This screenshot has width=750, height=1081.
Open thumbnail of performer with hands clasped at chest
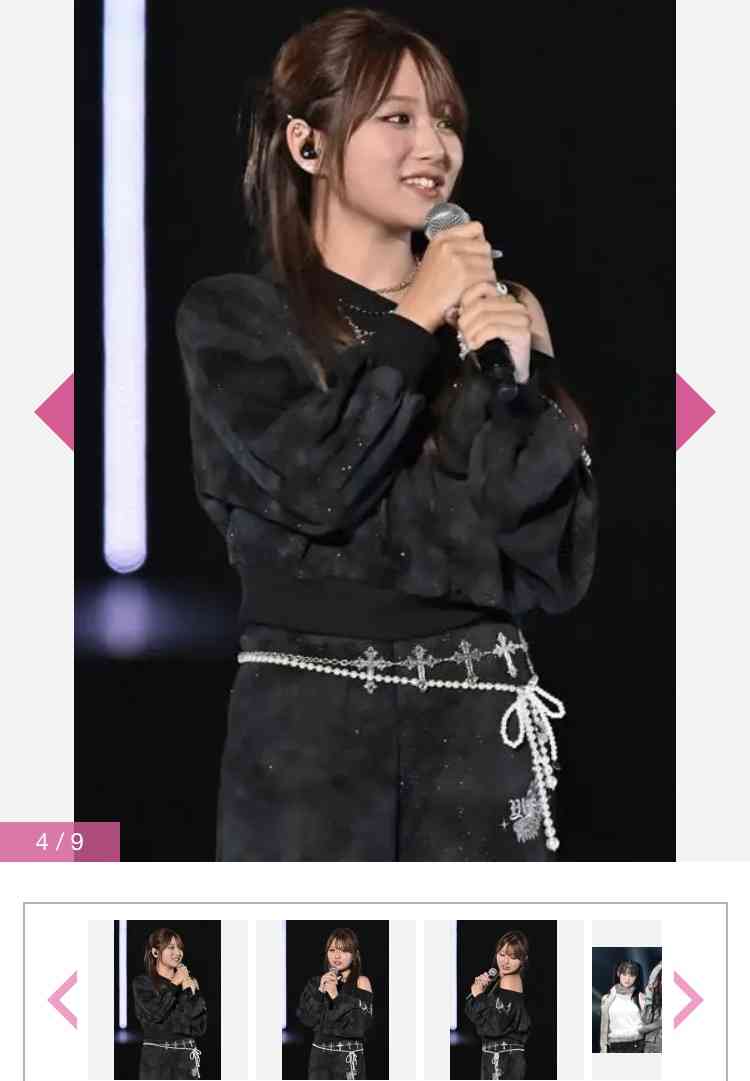pos(167,999)
